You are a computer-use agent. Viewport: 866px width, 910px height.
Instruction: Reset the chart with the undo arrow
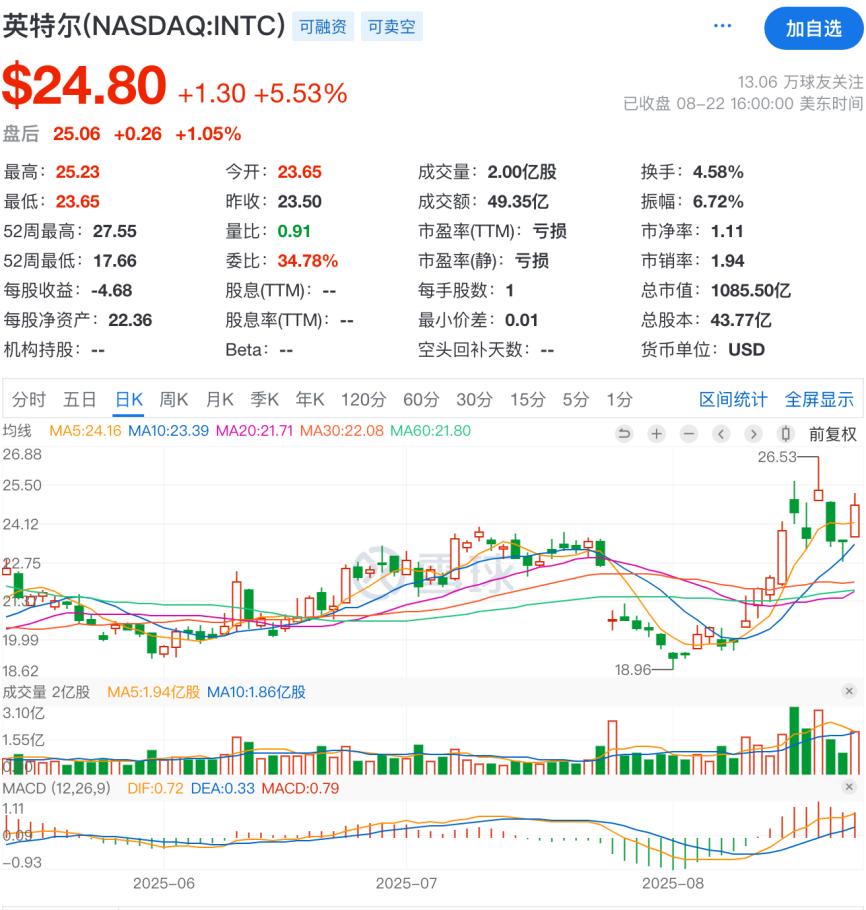click(624, 434)
